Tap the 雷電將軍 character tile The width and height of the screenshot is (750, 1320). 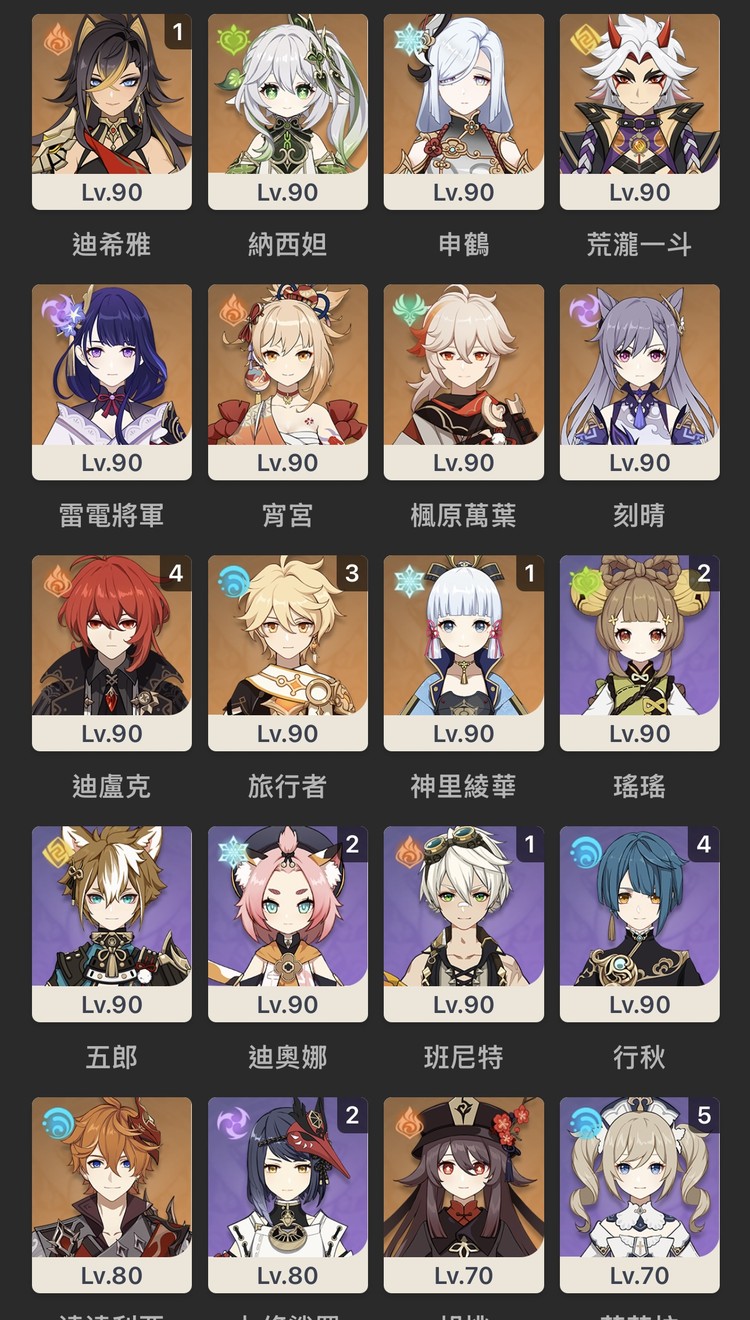(112, 381)
